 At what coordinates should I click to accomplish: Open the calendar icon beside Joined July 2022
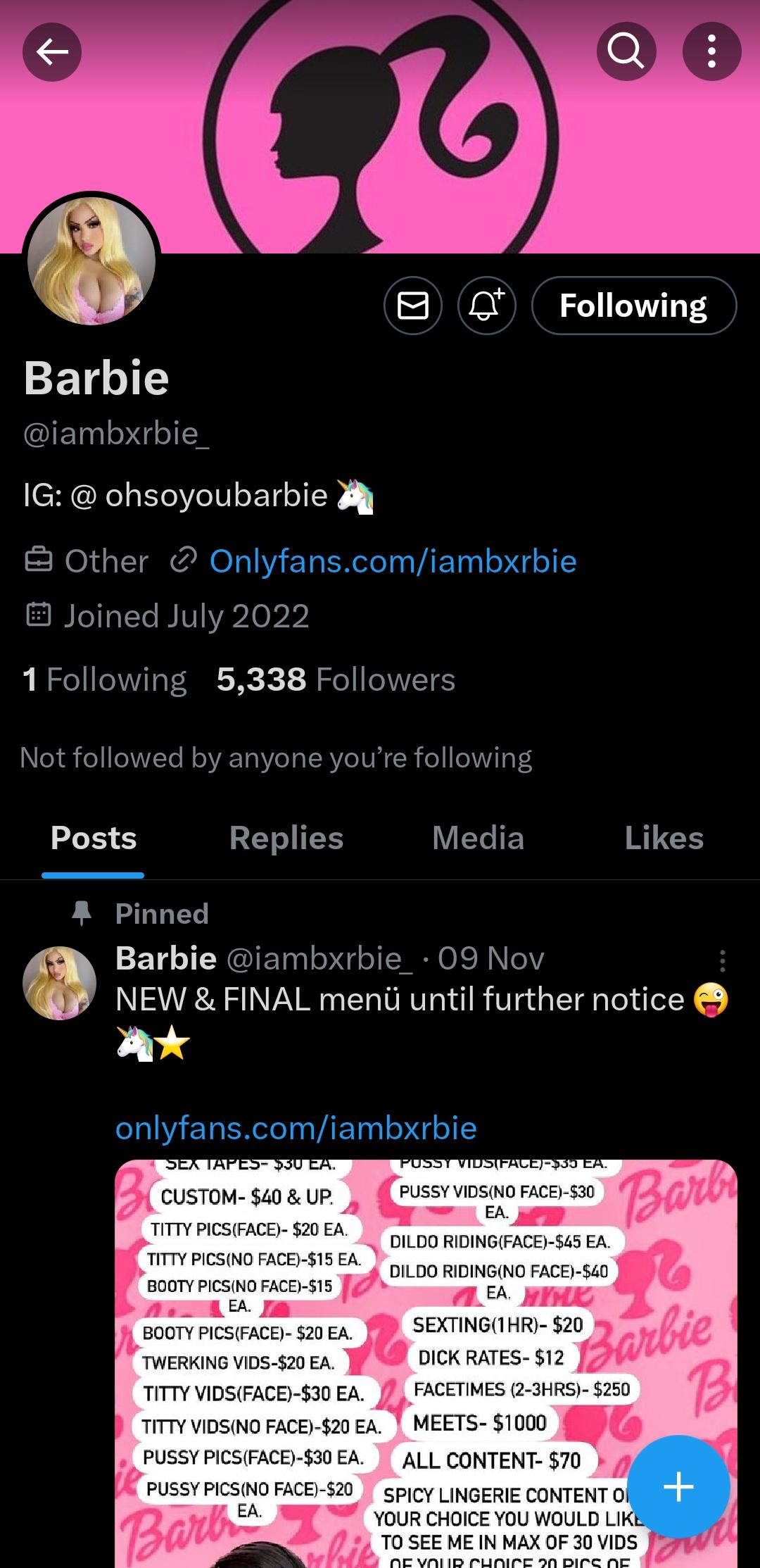39,615
